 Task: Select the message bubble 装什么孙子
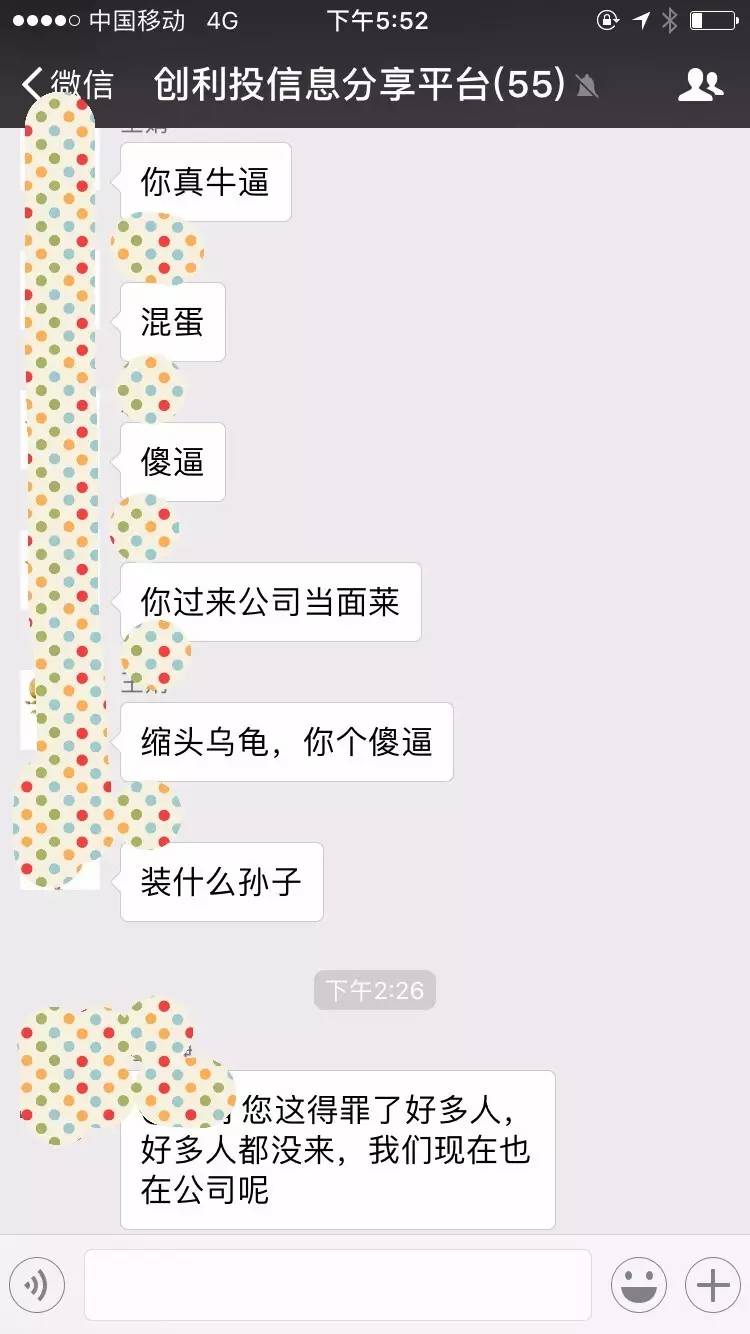[x=221, y=882]
